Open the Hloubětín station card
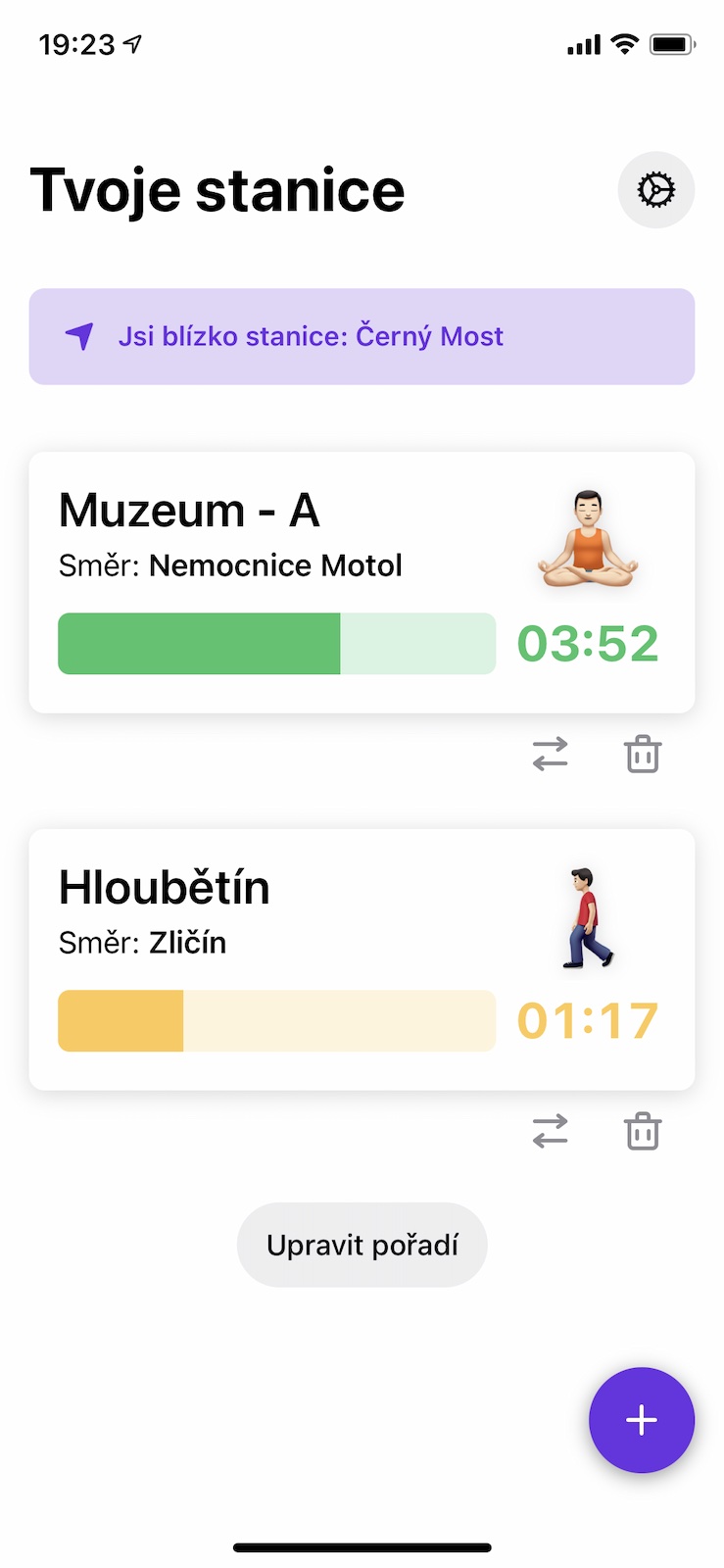 coord(362,959)
